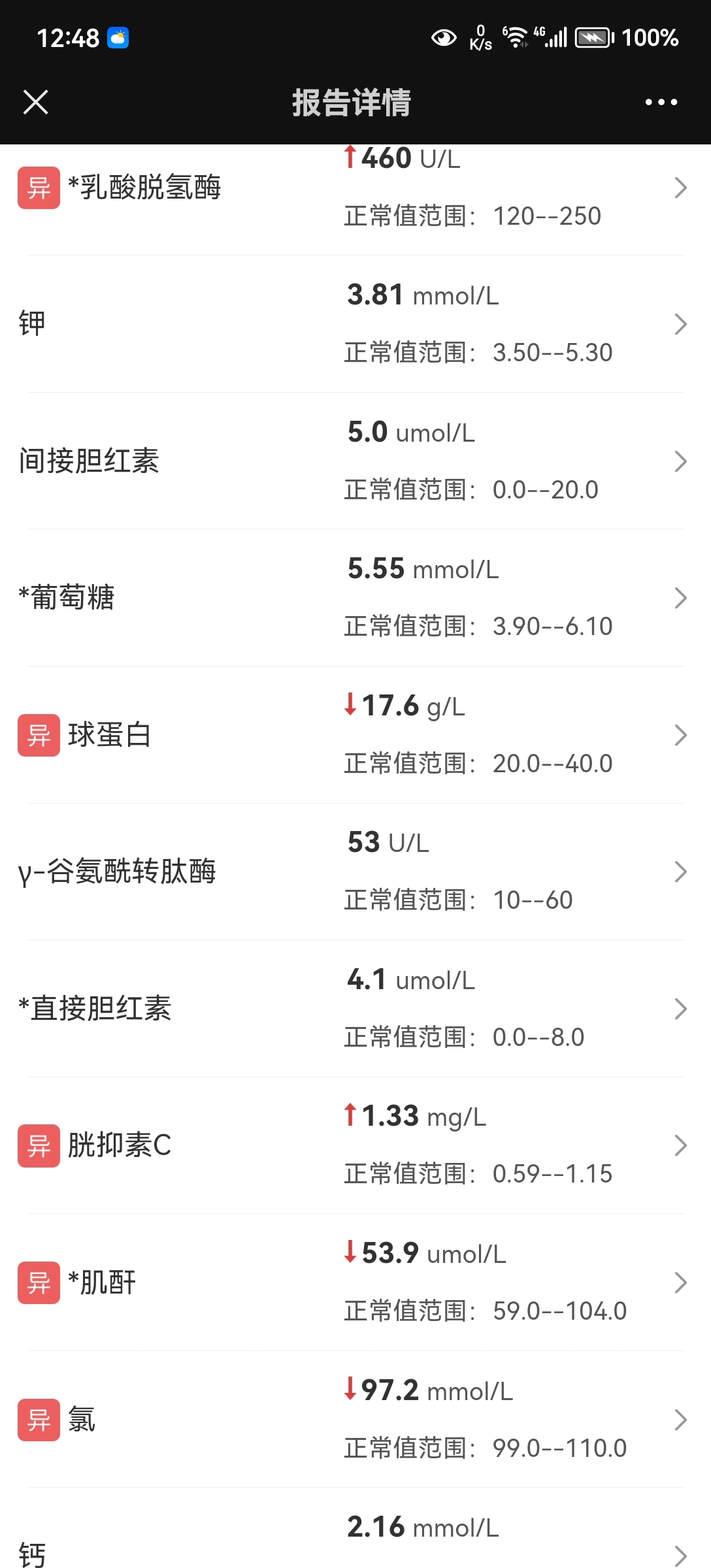
Task: Select the 葡萄糖 result row
Action: 355,598
